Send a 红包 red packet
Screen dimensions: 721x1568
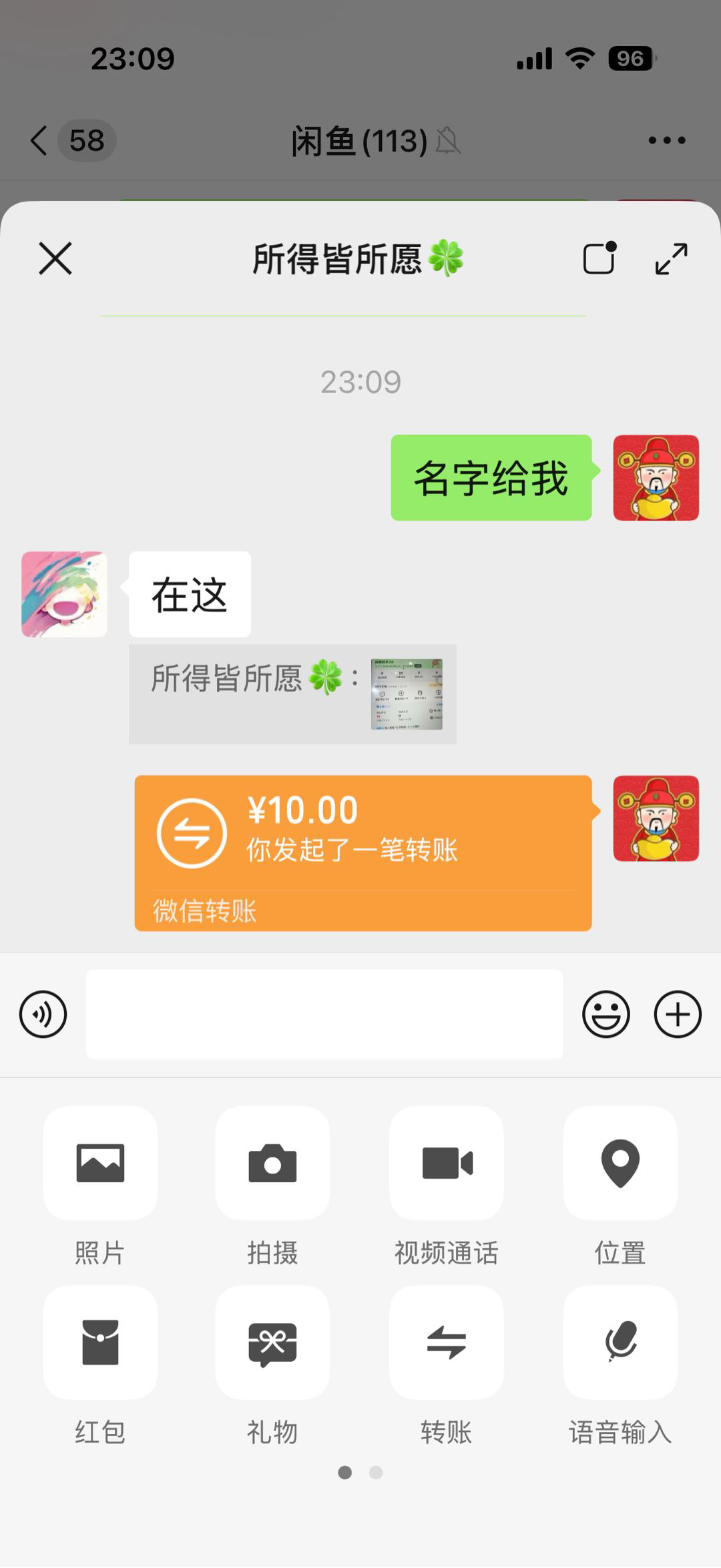pos(100,1342)
